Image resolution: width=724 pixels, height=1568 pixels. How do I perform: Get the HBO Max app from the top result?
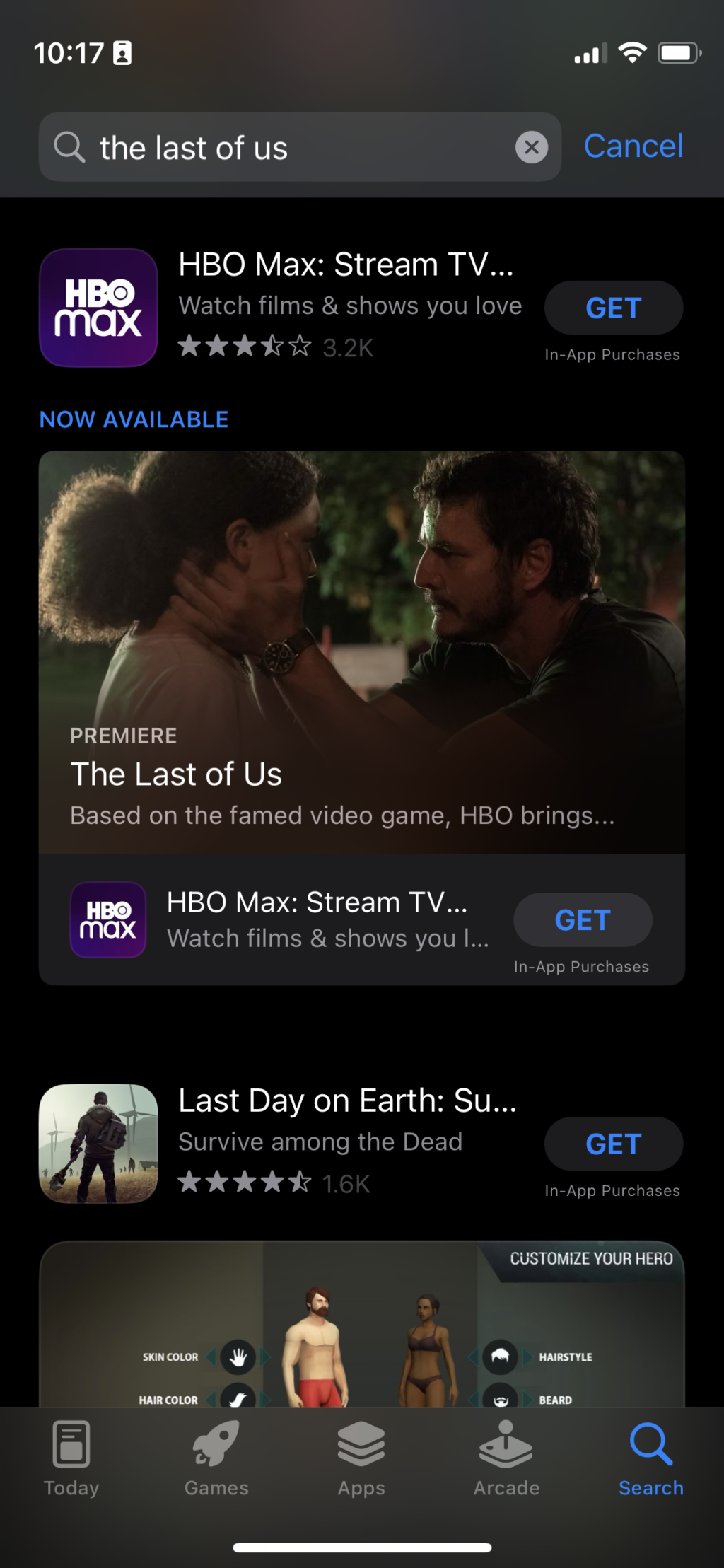(612, 308)
